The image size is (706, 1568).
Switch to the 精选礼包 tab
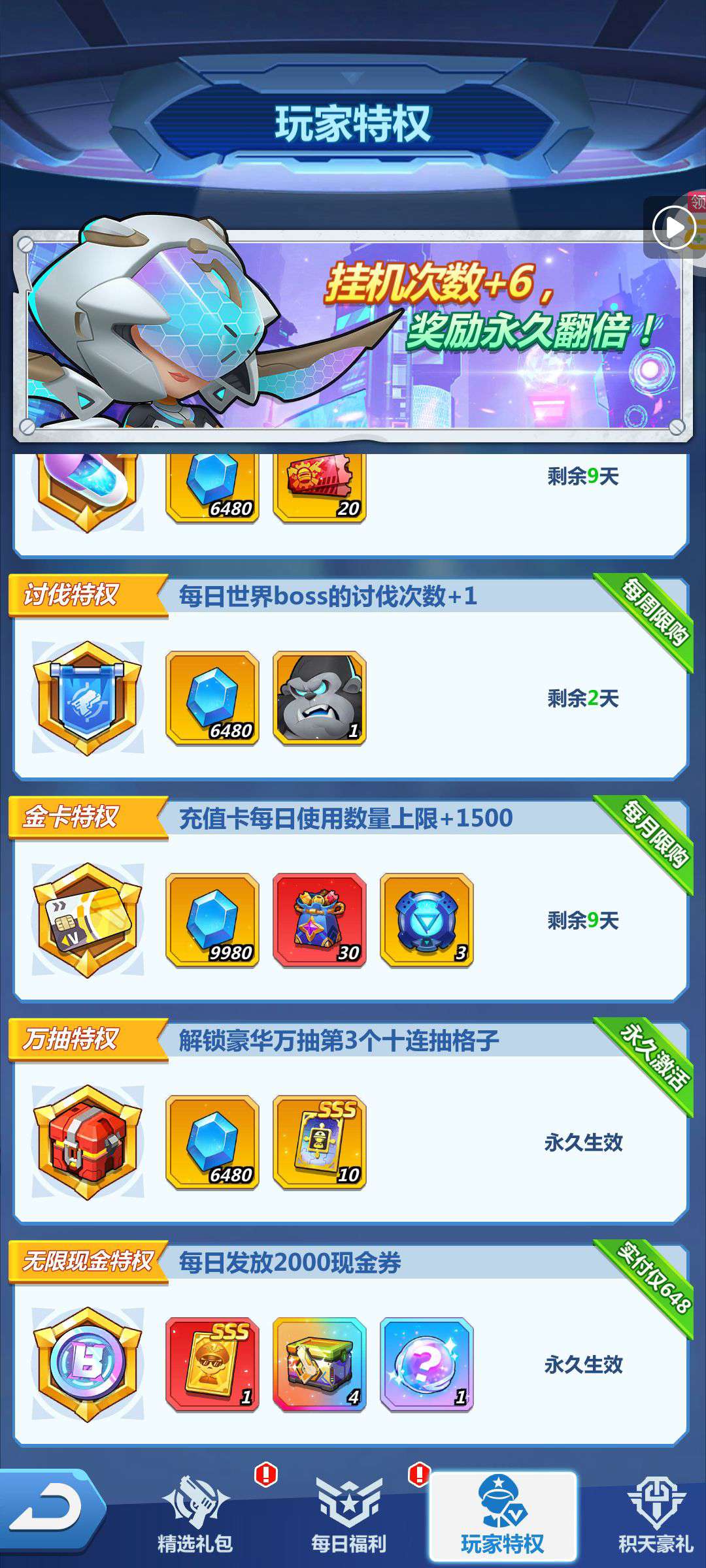click(x=195, y=1516)
